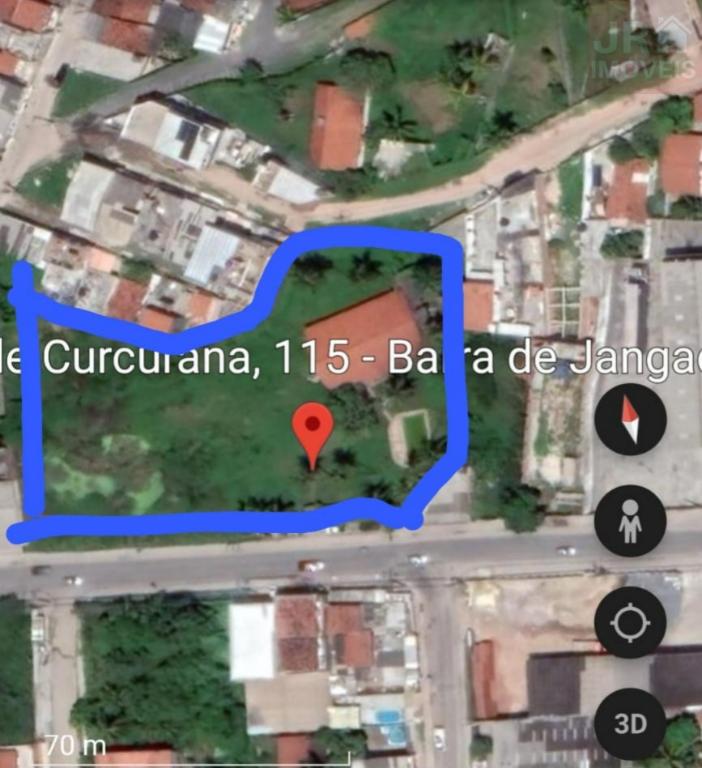Viewport: 702px width, 768px height.
Task: Tap the red location pin marker
Action: (313, 430)
